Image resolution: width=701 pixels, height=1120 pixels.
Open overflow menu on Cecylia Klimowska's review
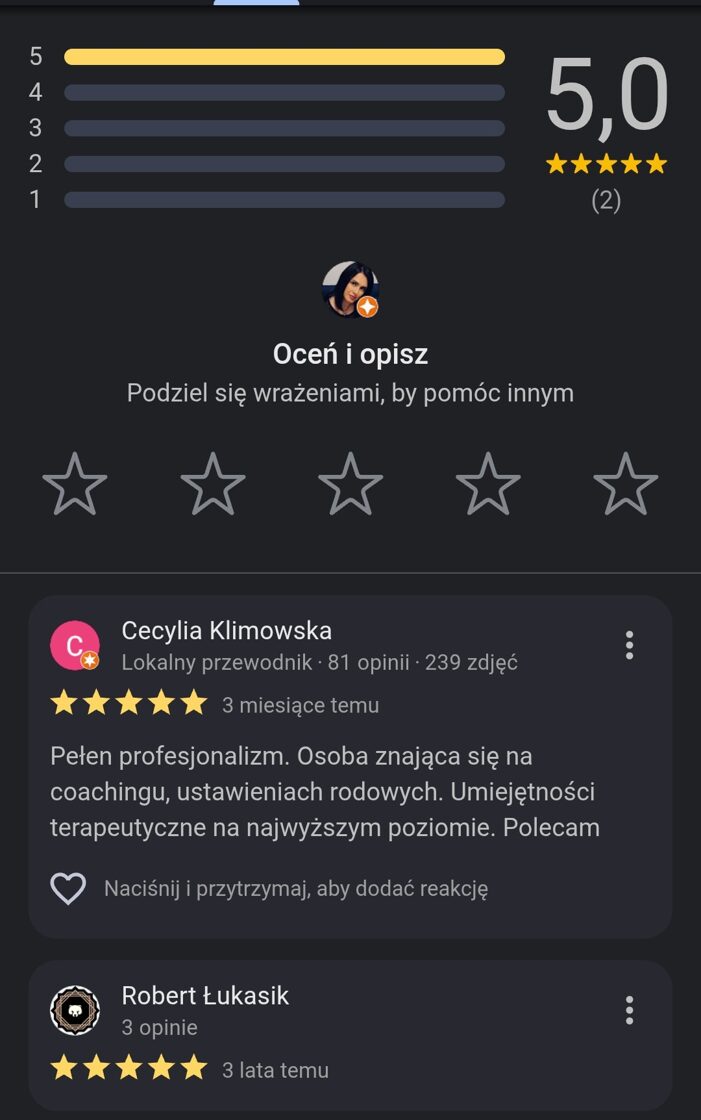coord(629,645)
